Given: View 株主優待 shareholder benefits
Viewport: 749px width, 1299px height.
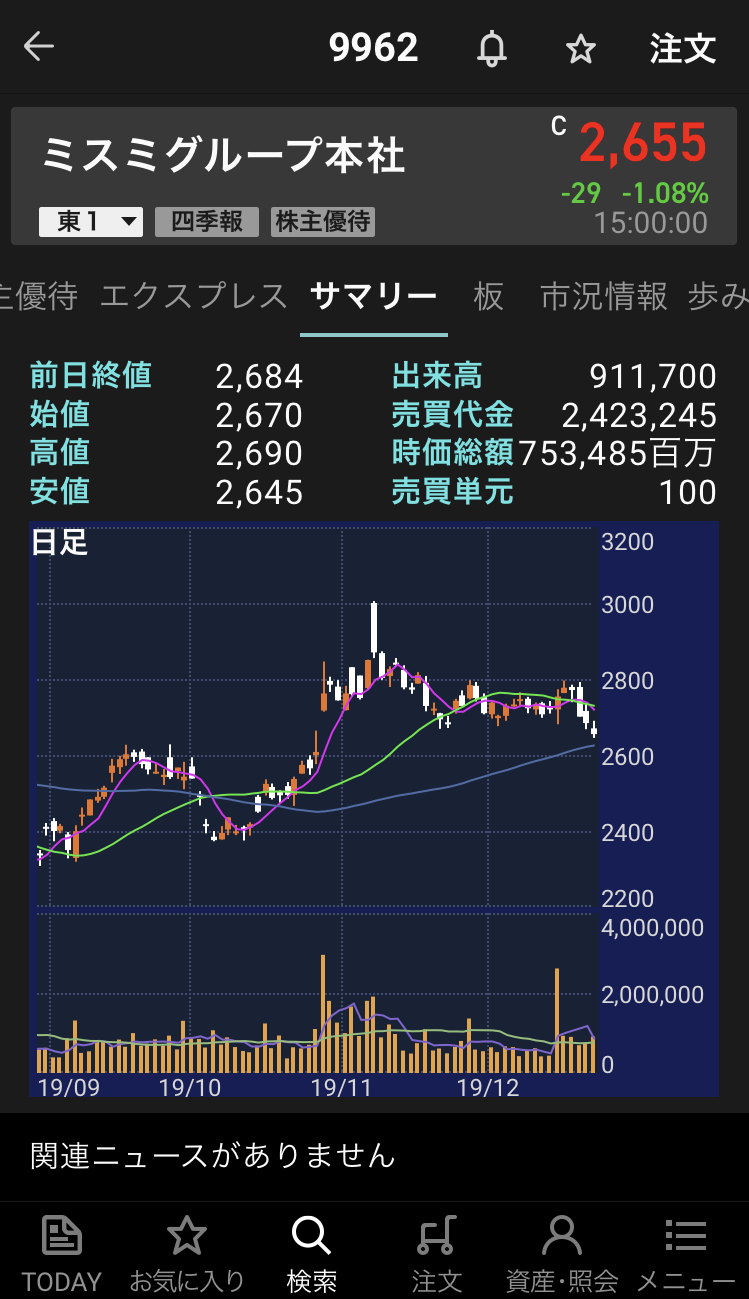Looking at the screenshot, I should [323, 221].
